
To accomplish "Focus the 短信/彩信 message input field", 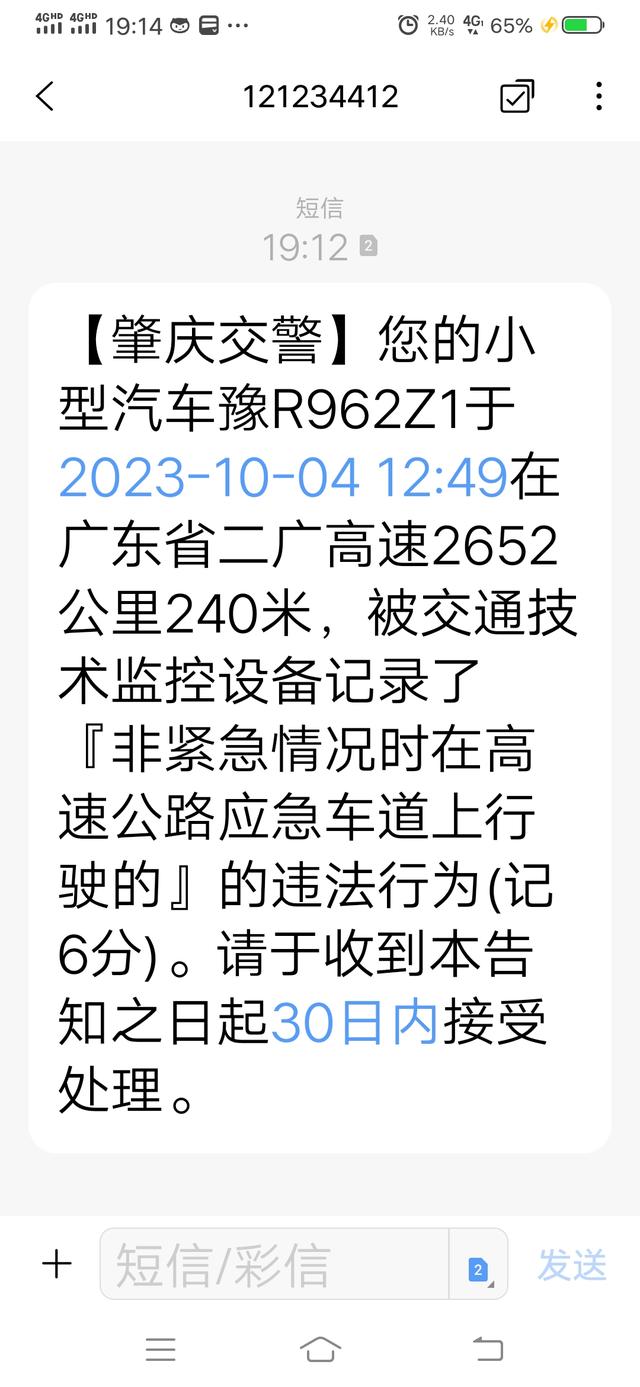I will 275,1264.
